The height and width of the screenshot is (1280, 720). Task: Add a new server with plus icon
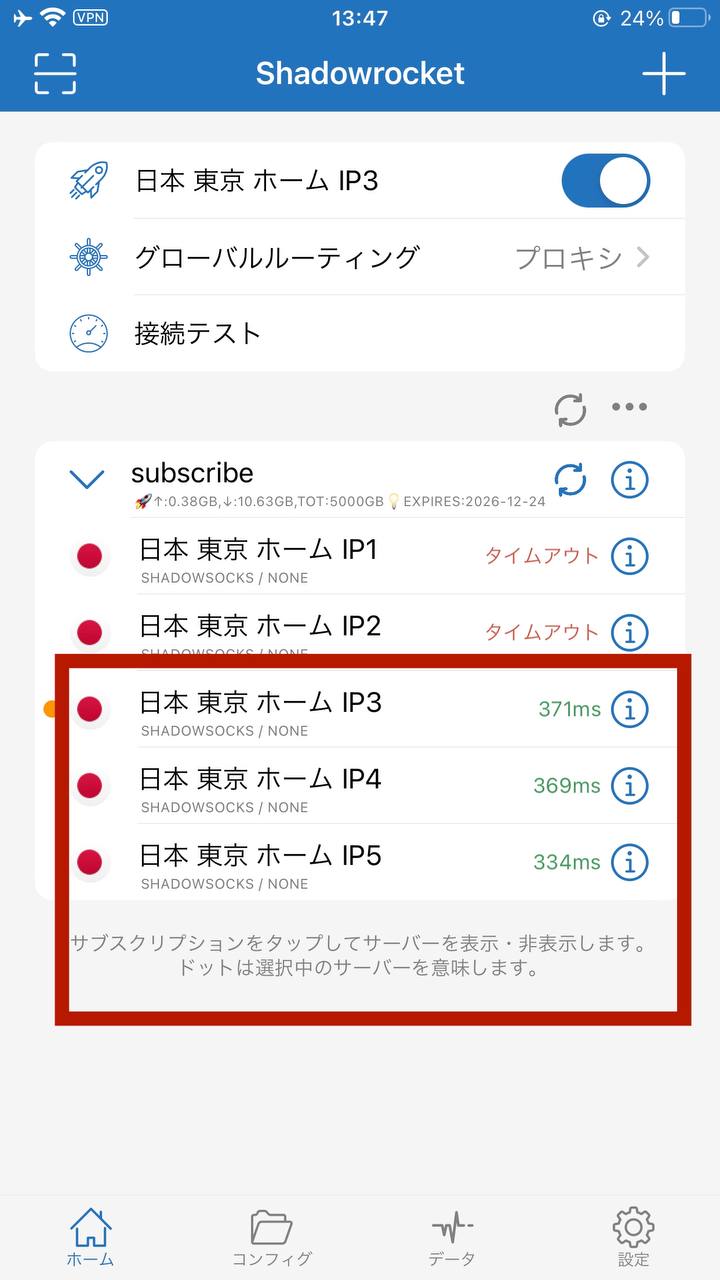(x=664, y=73)
